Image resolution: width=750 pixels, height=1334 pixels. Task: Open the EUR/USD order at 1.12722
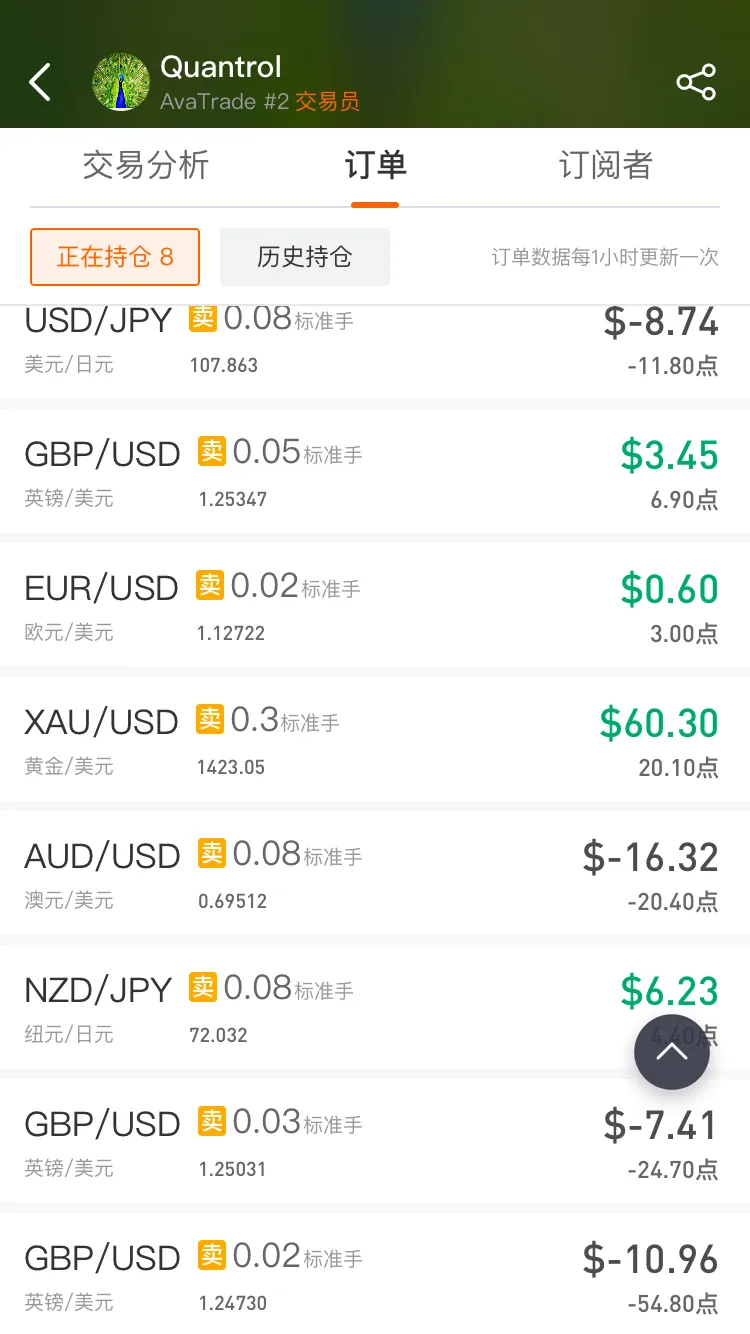[375, 604]
